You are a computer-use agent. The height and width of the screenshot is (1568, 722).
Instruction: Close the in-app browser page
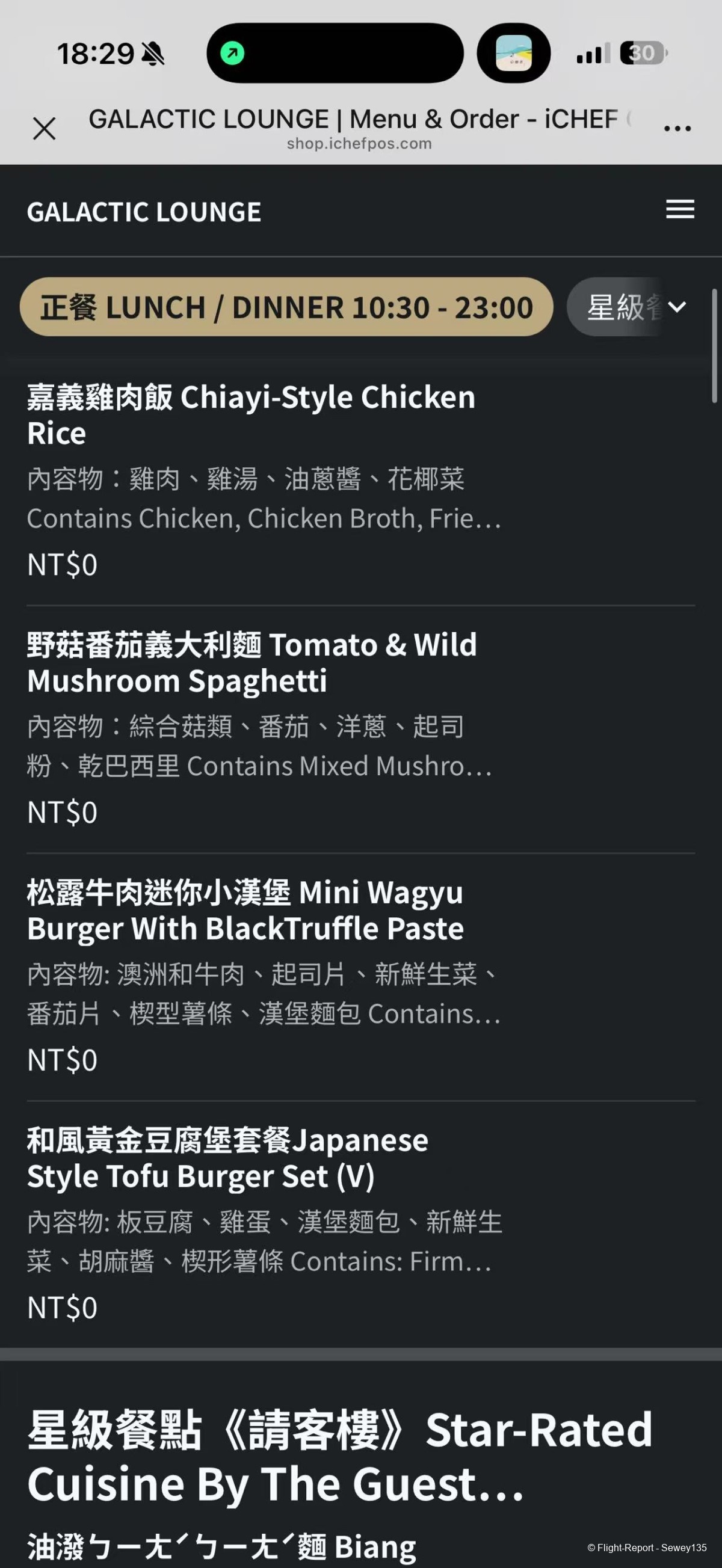coord(44,129)
